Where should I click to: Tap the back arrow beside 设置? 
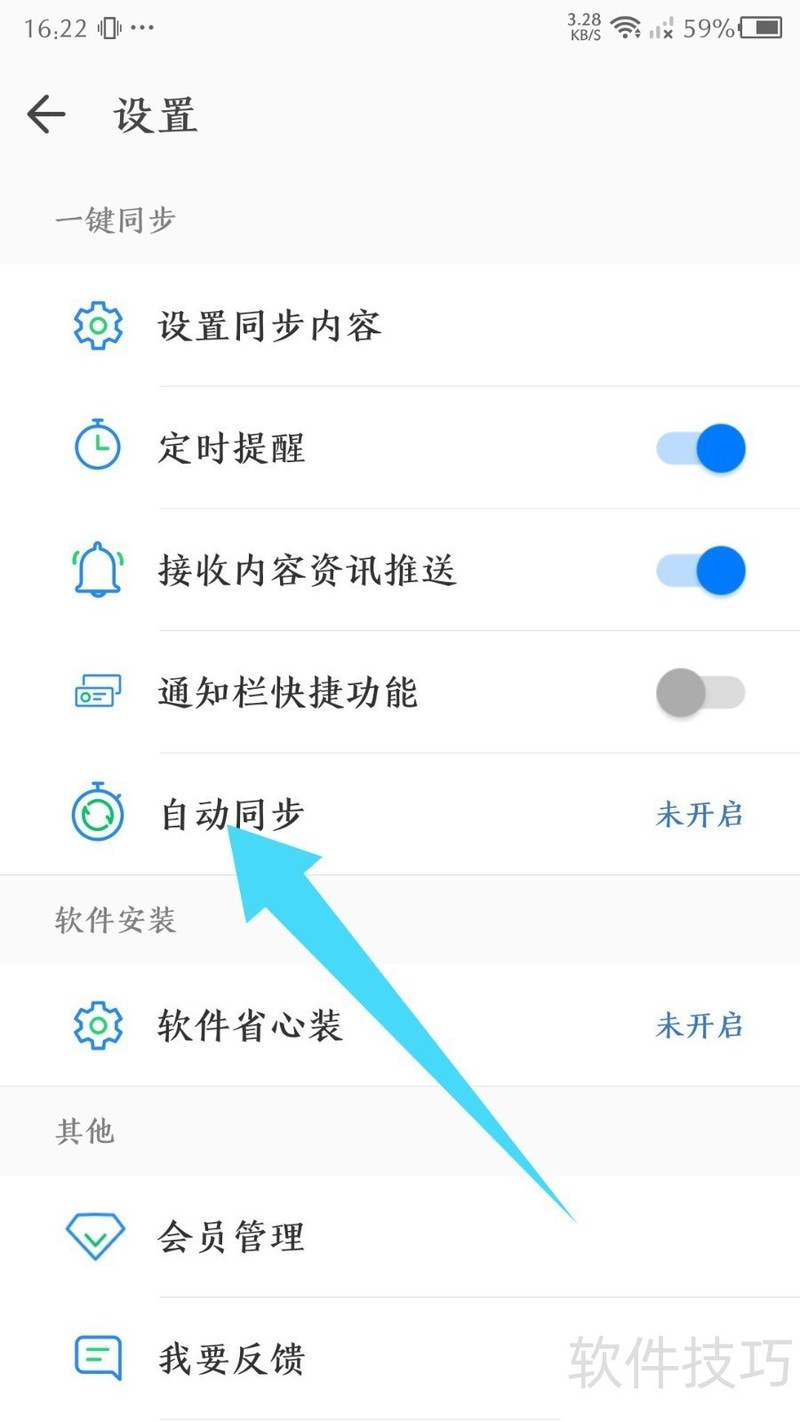(45, 114)
